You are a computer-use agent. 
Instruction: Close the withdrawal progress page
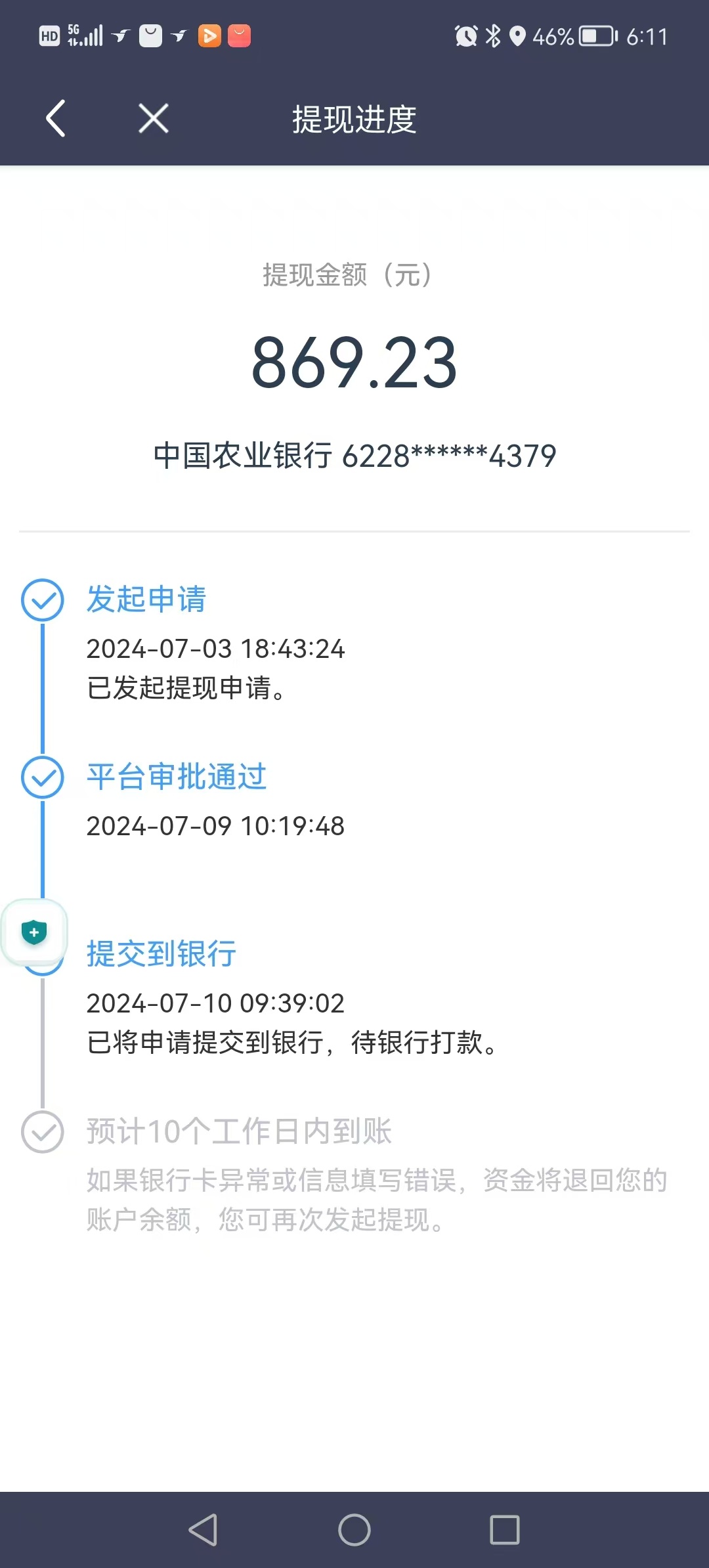pos(154,119)
